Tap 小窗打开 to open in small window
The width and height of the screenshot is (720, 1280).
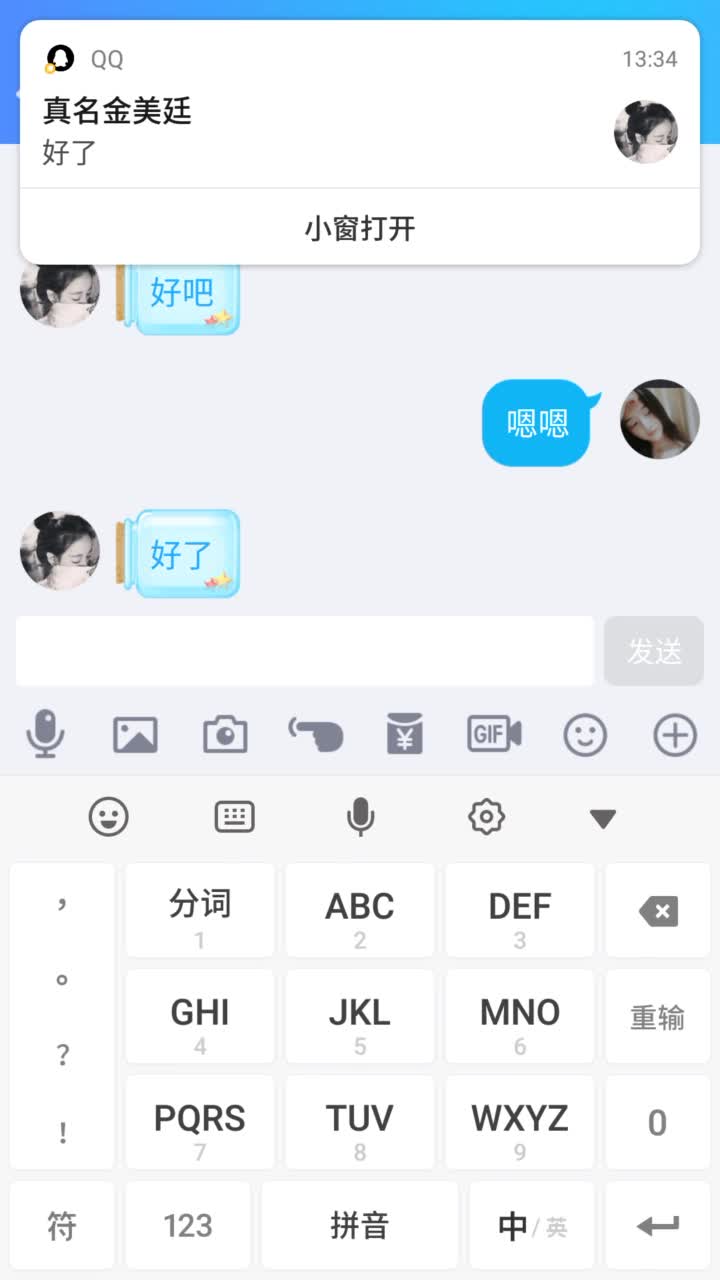[x=360, y=228]
